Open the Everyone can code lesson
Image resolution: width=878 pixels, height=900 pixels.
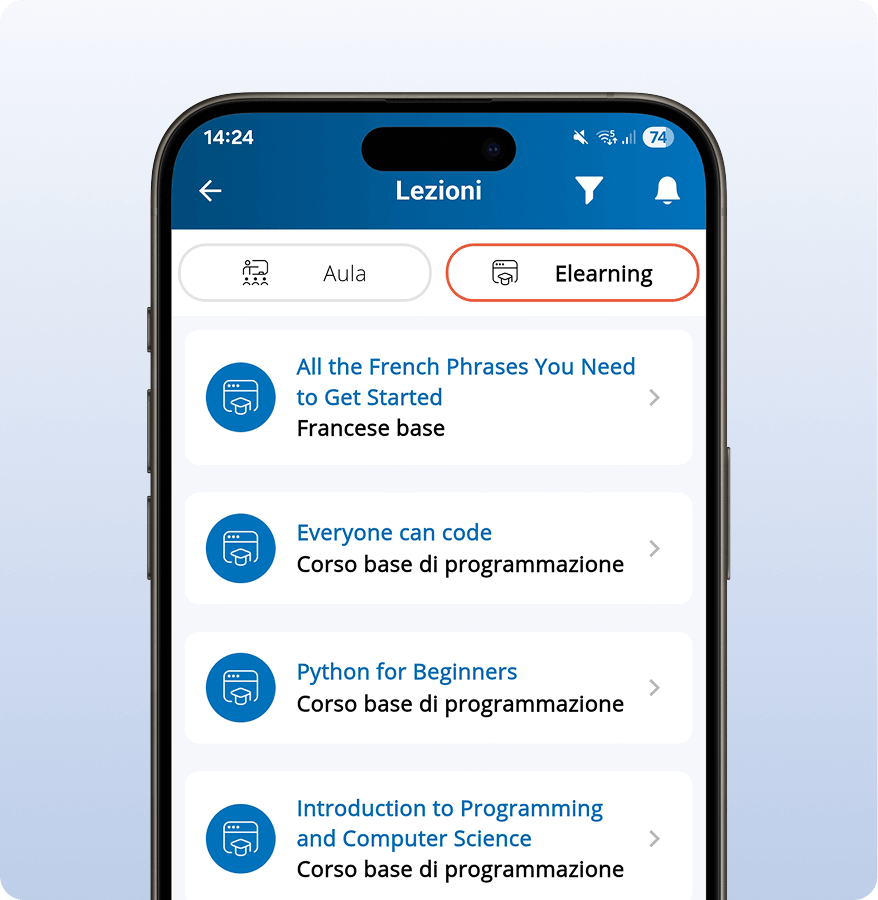(438, 548)
